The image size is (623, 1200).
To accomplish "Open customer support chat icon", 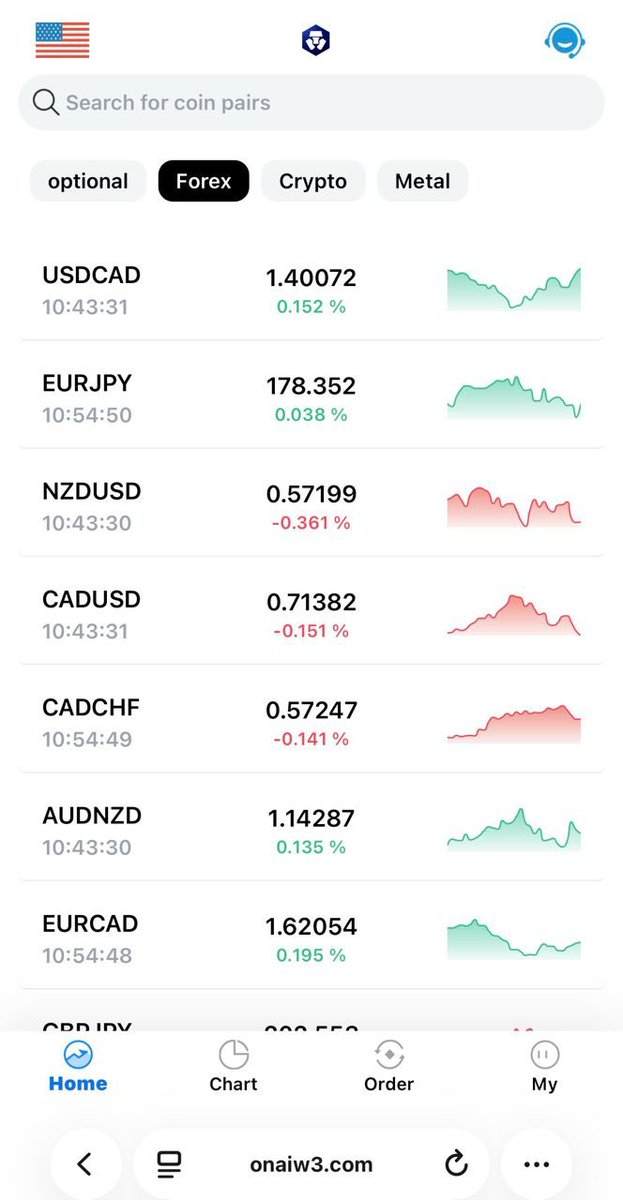I will tap(564, 40).
